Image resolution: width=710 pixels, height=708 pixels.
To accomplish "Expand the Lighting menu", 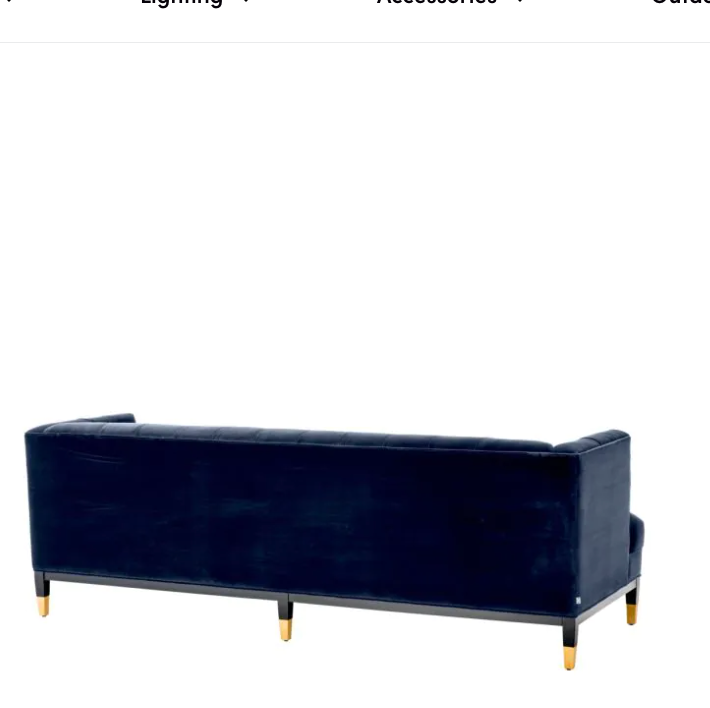I will click(x=194, y=3).
